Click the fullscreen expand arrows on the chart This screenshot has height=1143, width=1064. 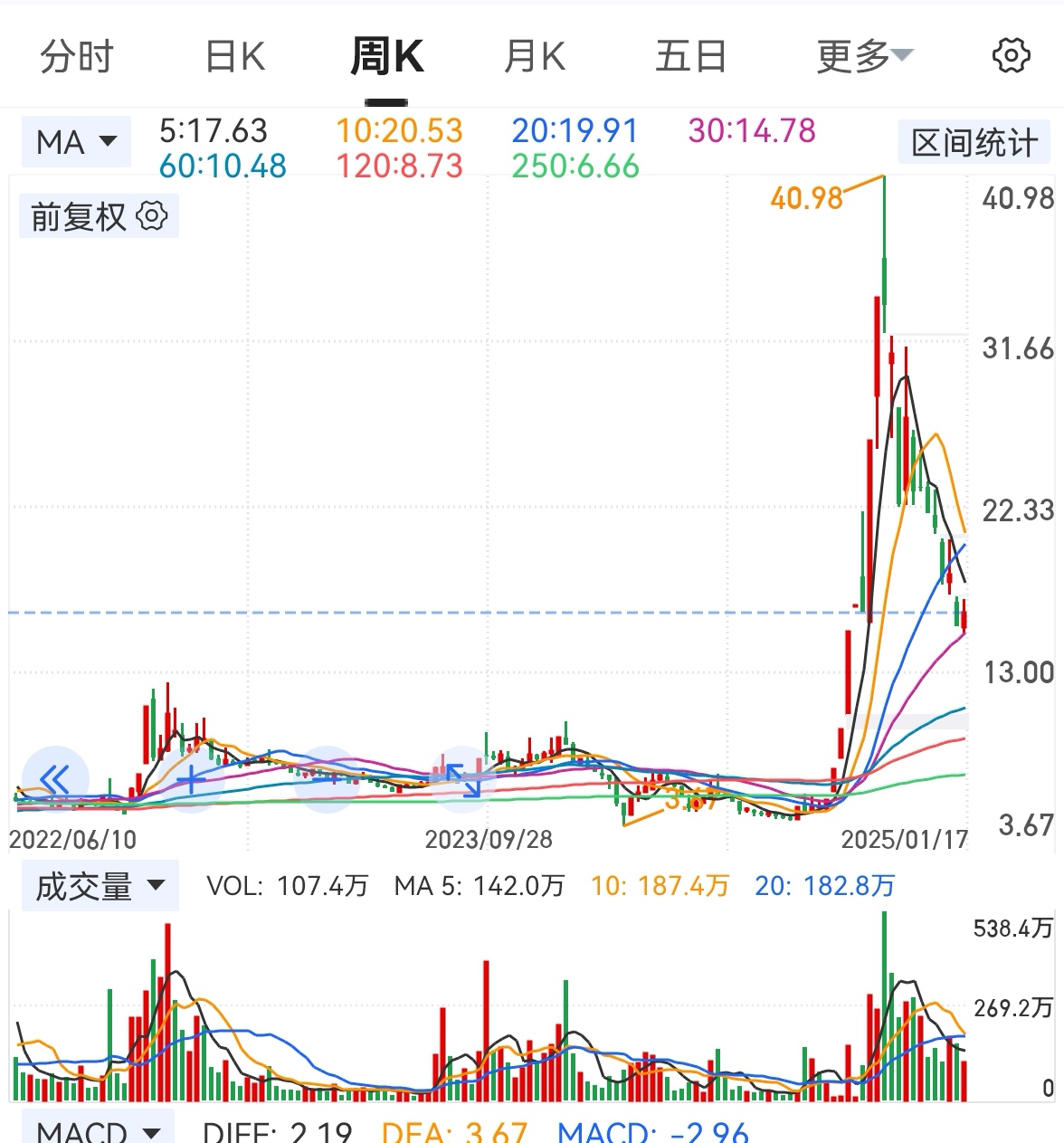(x=461, y=780)
